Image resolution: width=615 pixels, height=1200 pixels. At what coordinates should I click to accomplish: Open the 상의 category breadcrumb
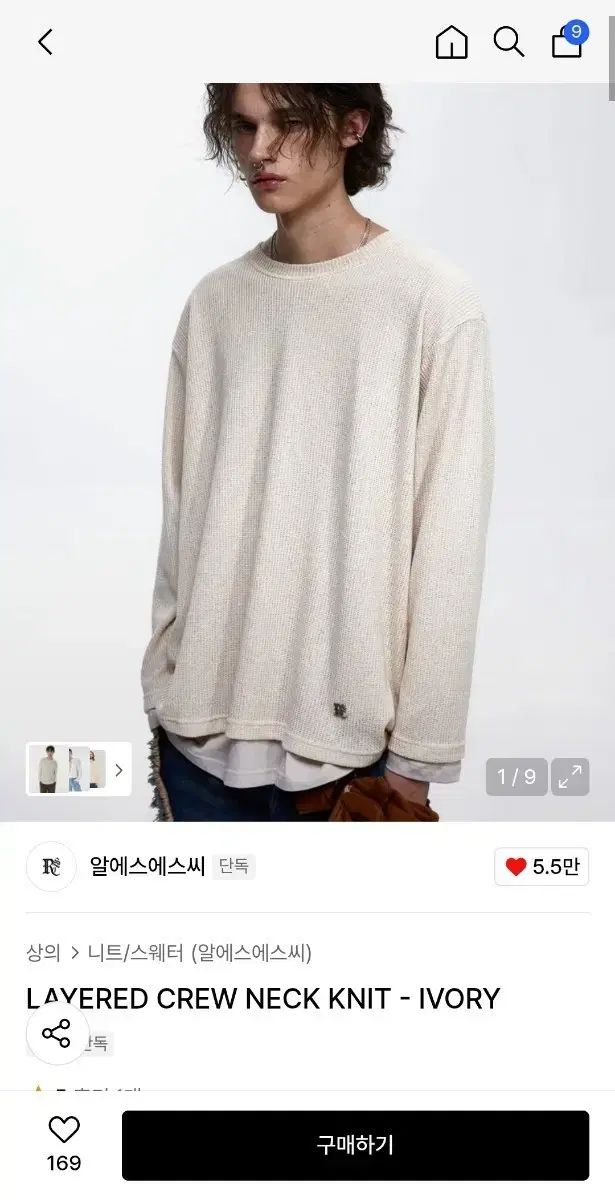[43, 953]
